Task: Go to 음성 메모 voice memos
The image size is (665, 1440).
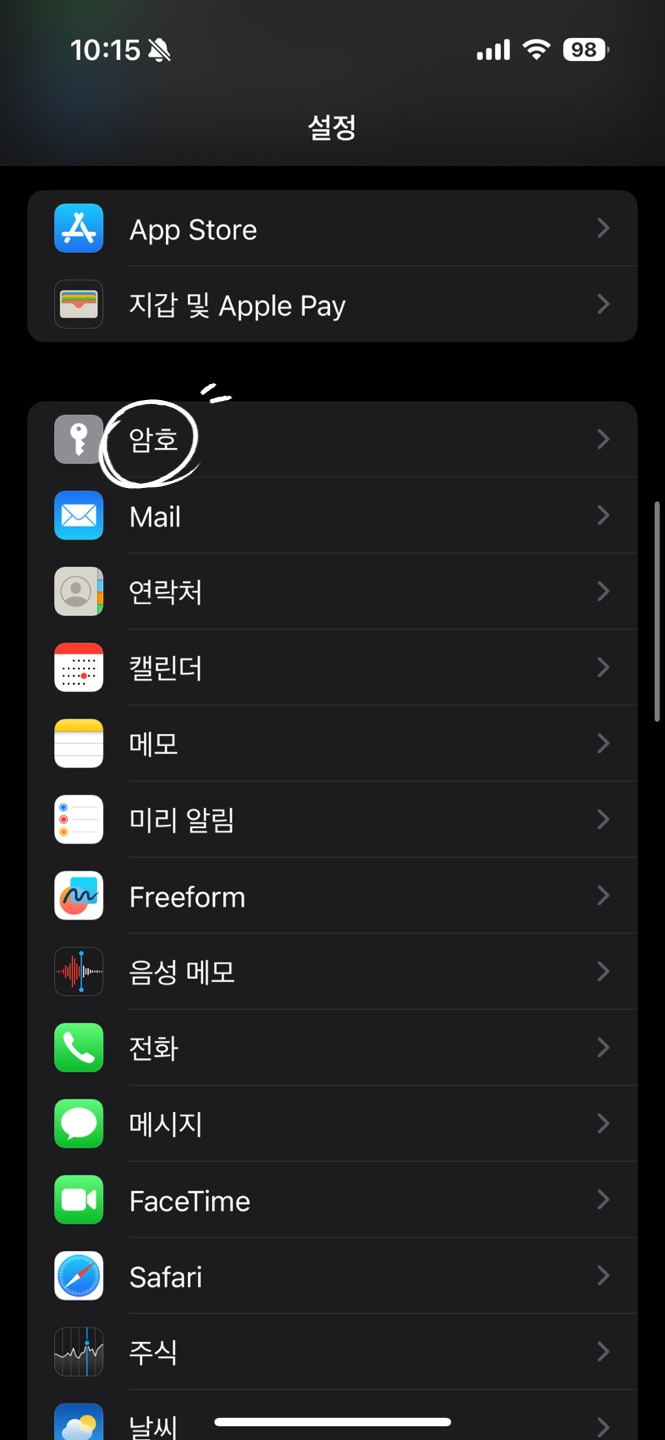Action: pos(332,972)
